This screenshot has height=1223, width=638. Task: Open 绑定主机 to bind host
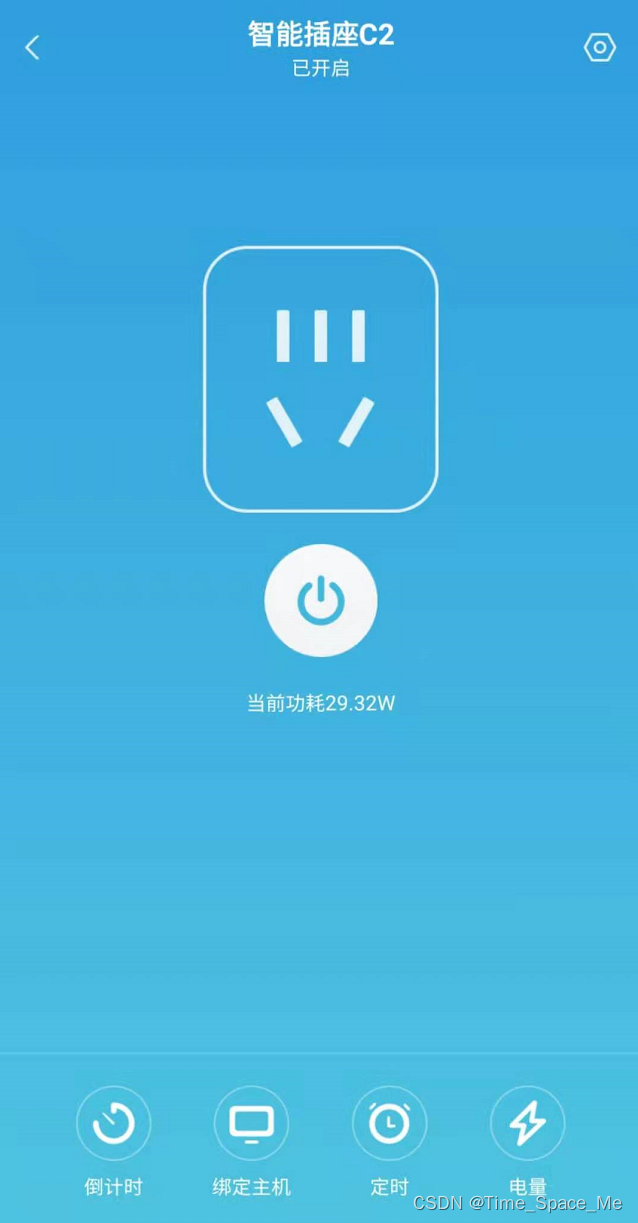(x=251, y=1124)
